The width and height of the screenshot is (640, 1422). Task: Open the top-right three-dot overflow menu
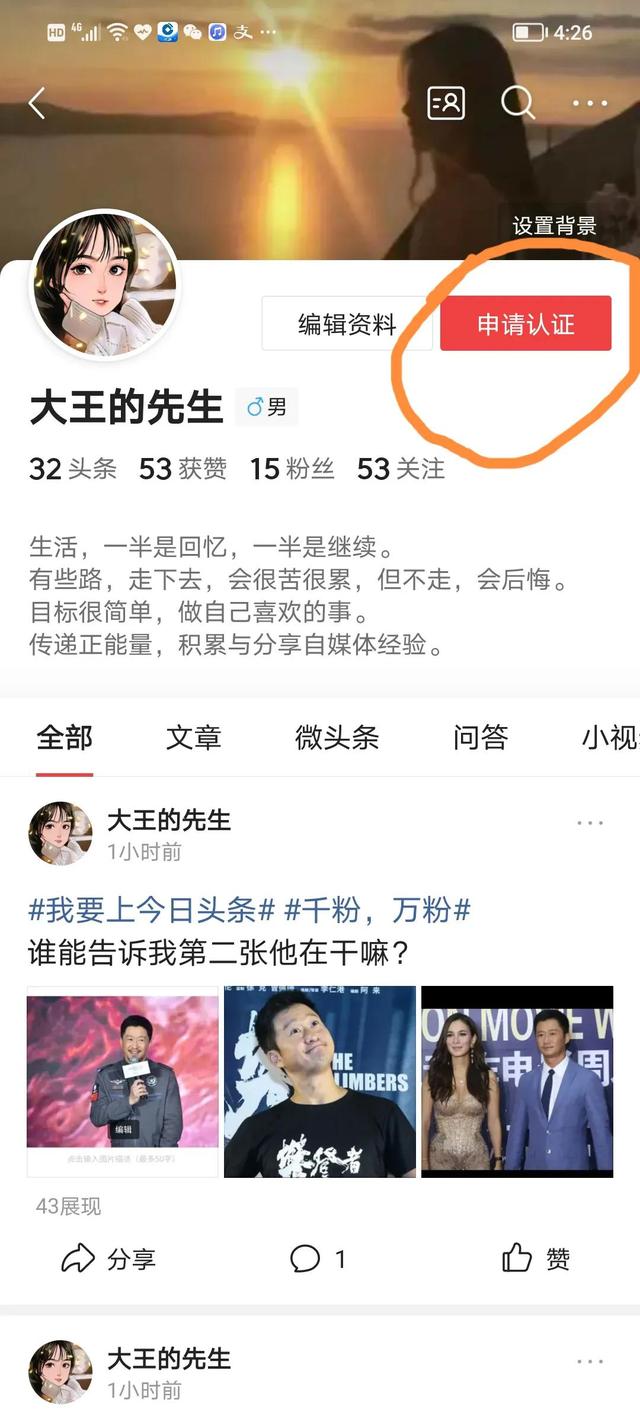click(590, 103)
